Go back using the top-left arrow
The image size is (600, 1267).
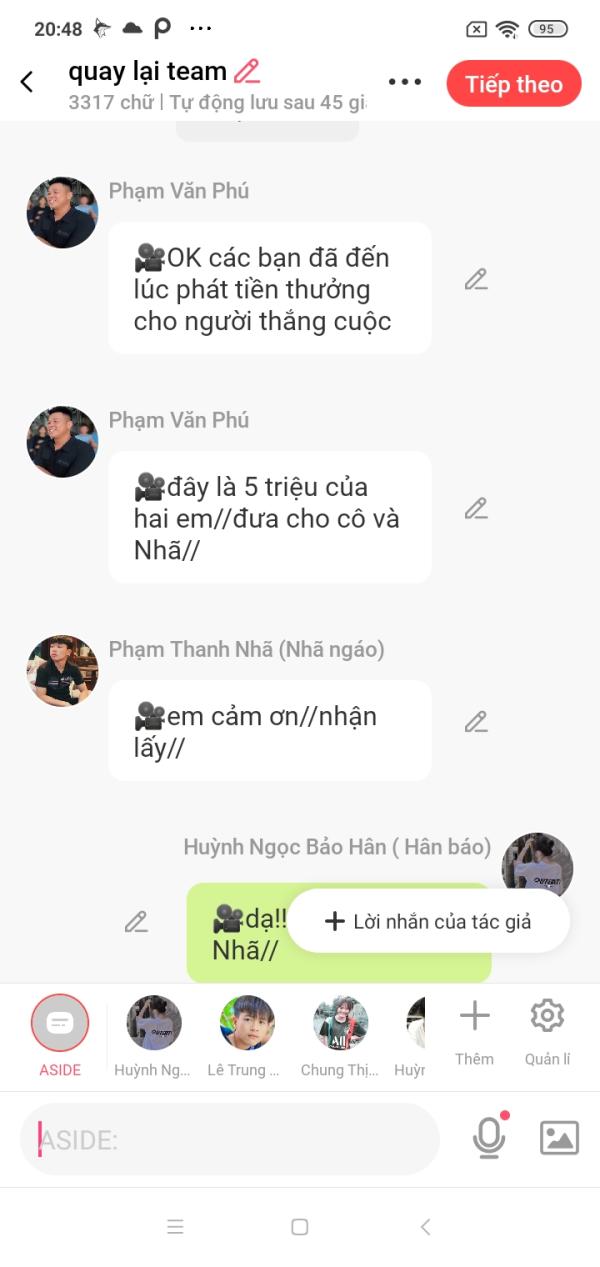coord(27,82)
